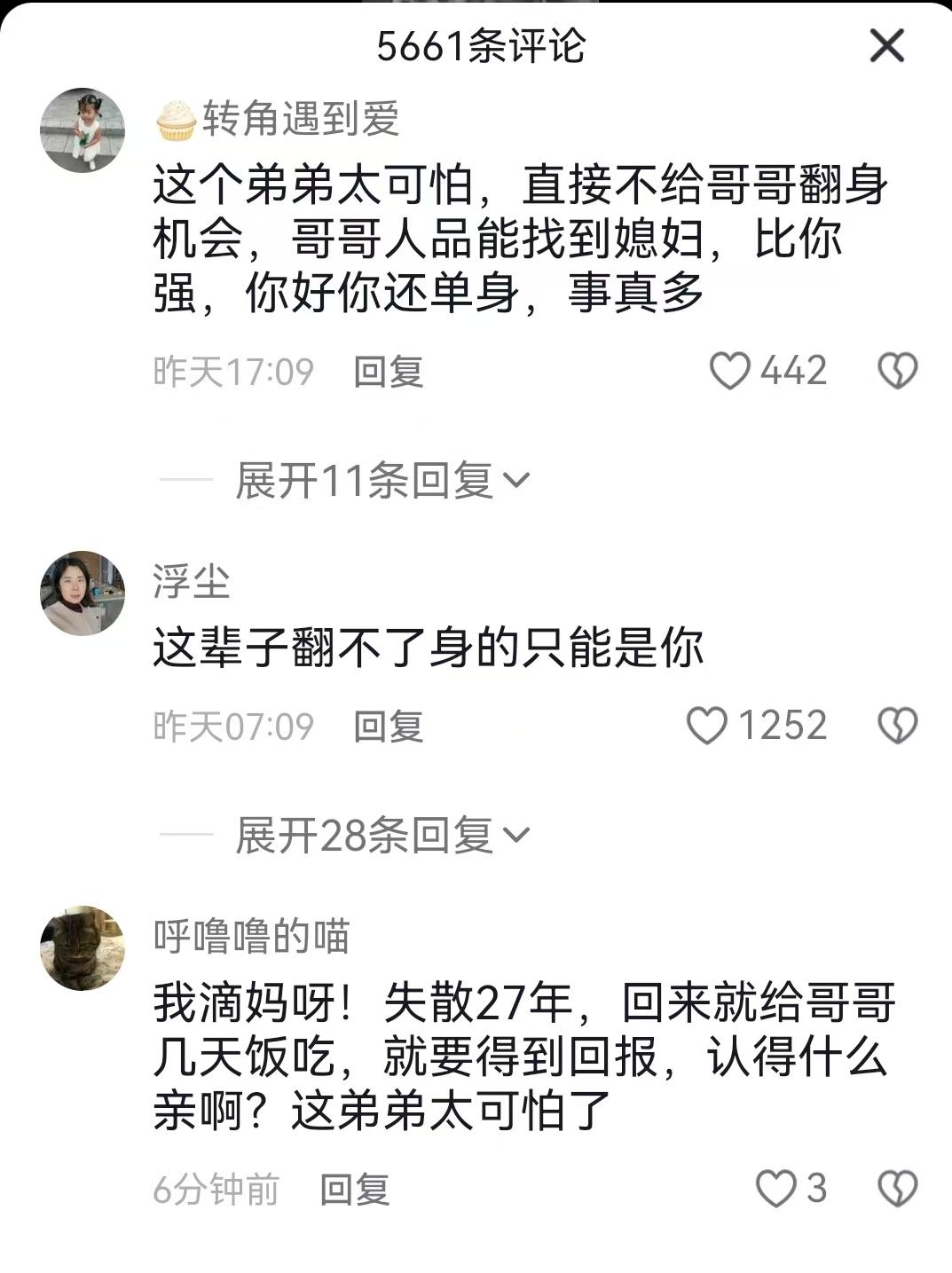Tap the username 转角遇到爱
952x1273 pixels.
click(300, 119)
